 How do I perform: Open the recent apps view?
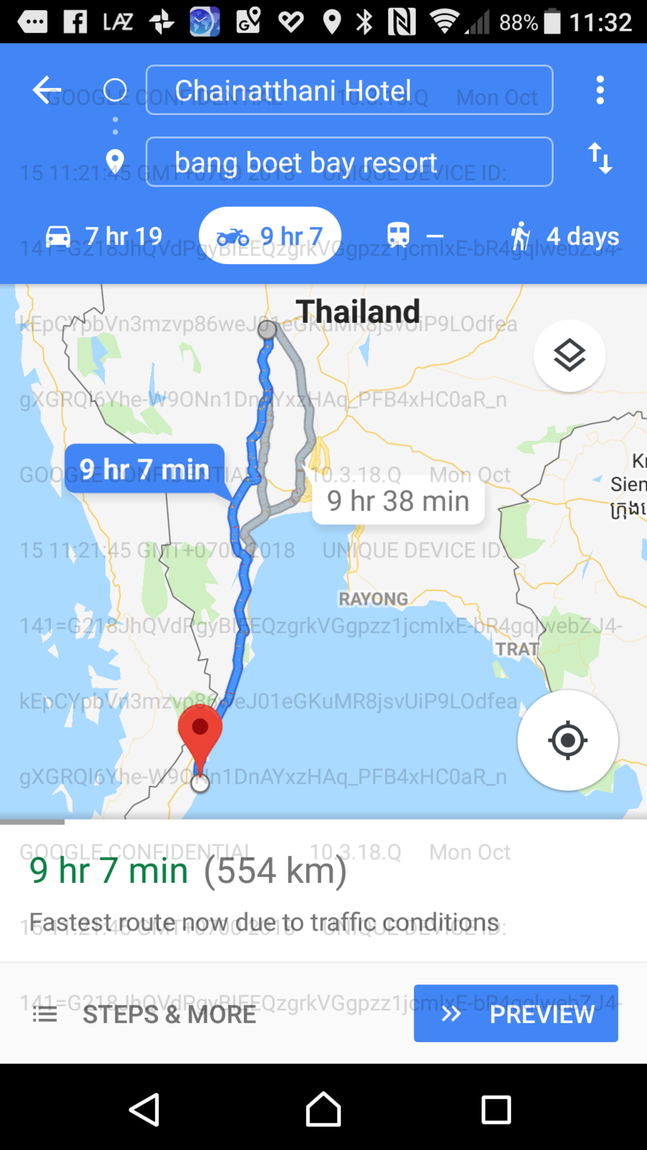coord(496,1109)
